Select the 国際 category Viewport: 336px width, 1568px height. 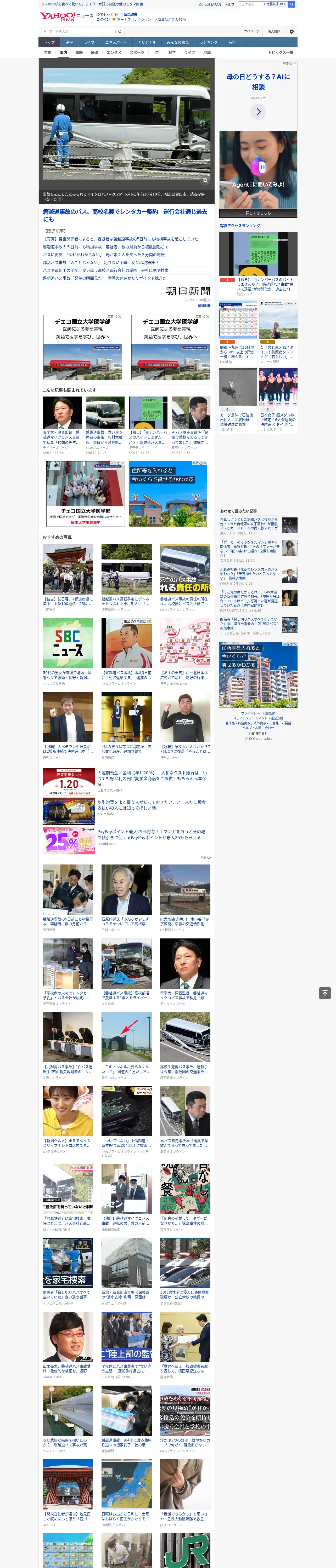[79, 52]
